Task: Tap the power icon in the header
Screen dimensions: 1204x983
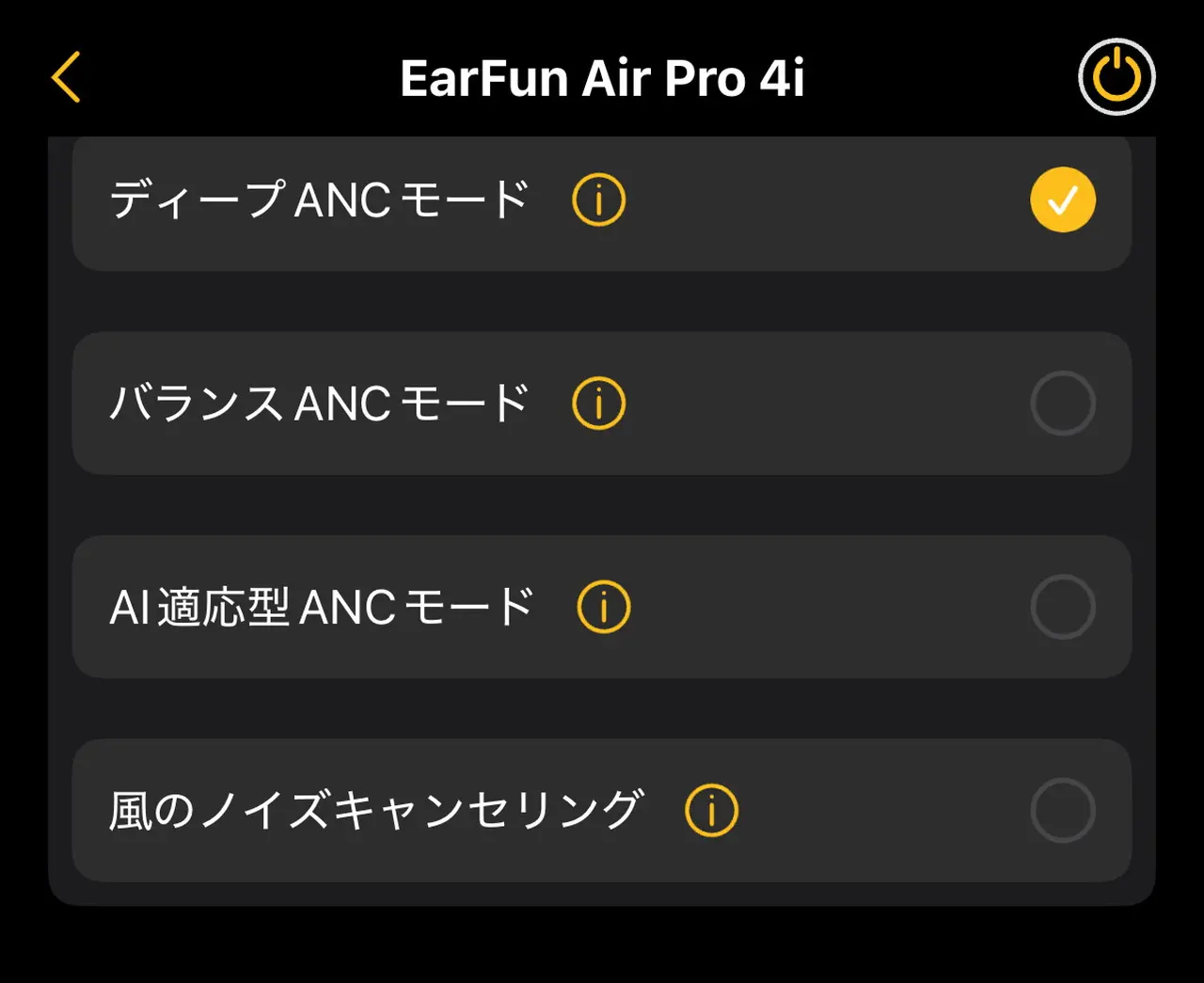Action: [x=1117, y=77]
